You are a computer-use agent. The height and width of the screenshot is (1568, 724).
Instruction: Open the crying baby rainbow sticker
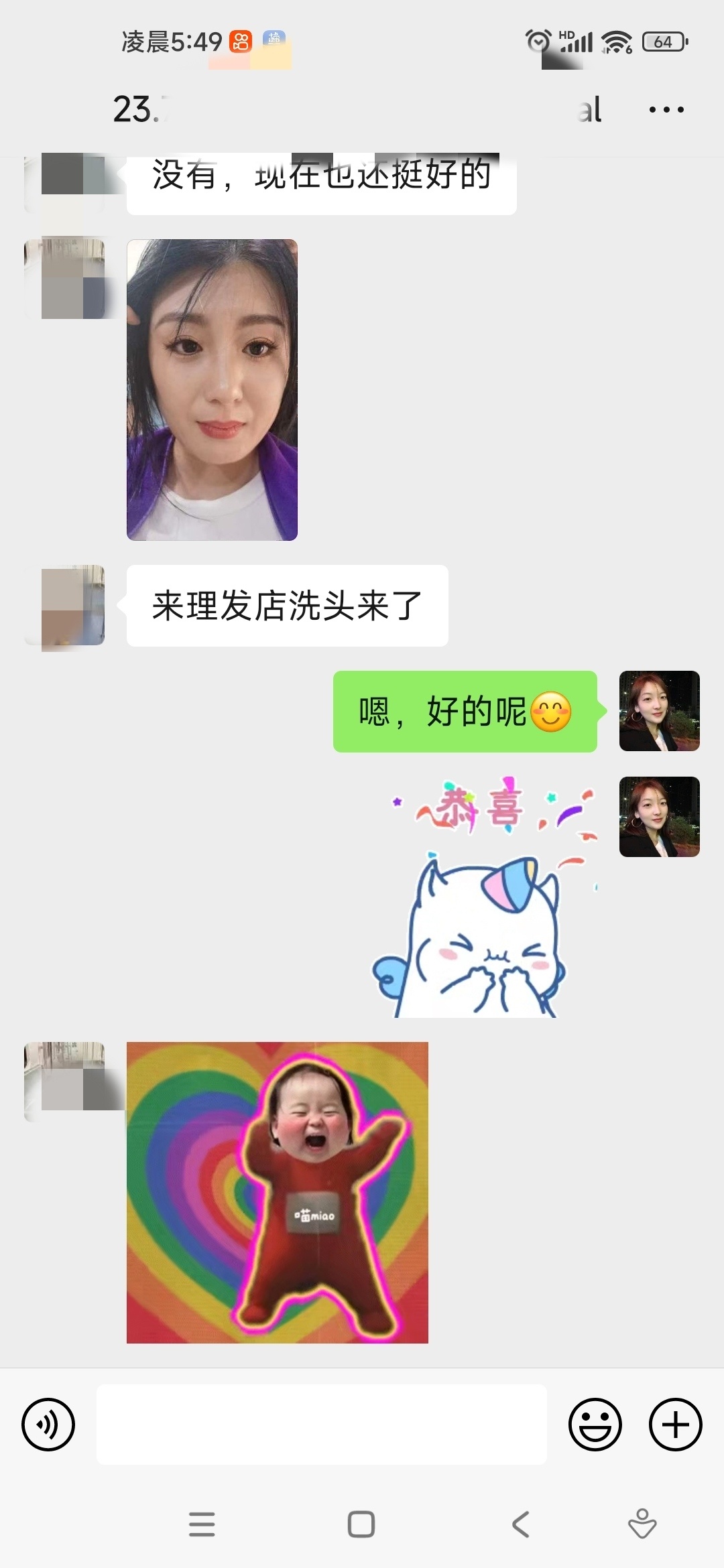tap(278, 1193)
